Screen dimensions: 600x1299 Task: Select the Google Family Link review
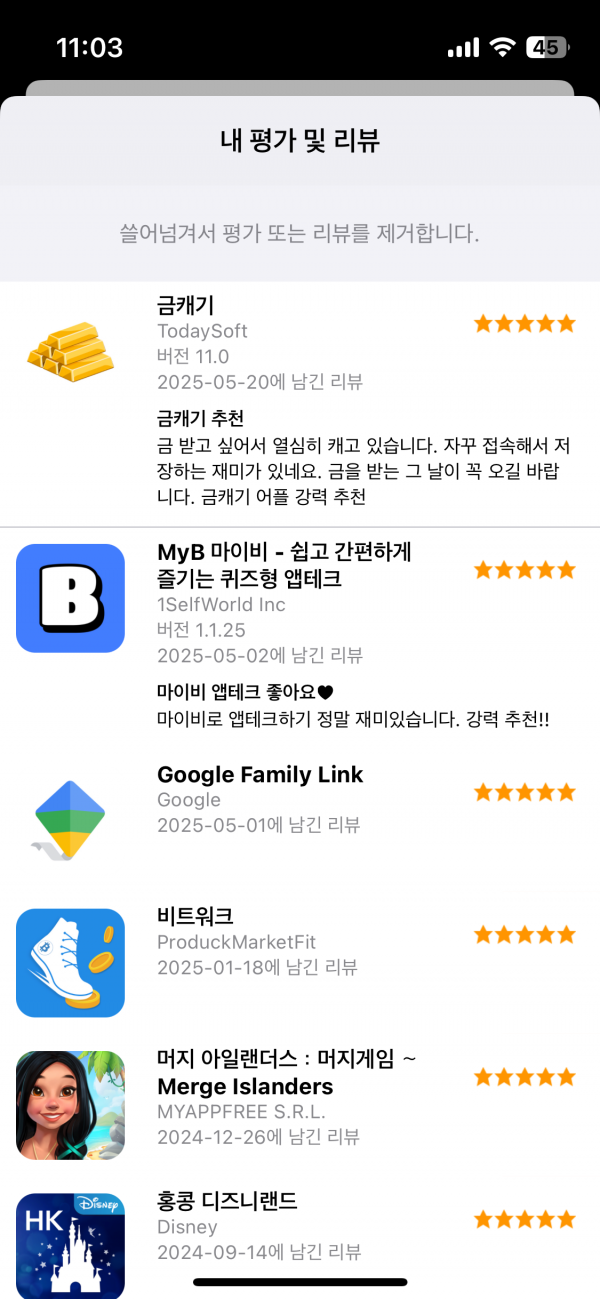point(300,815)
